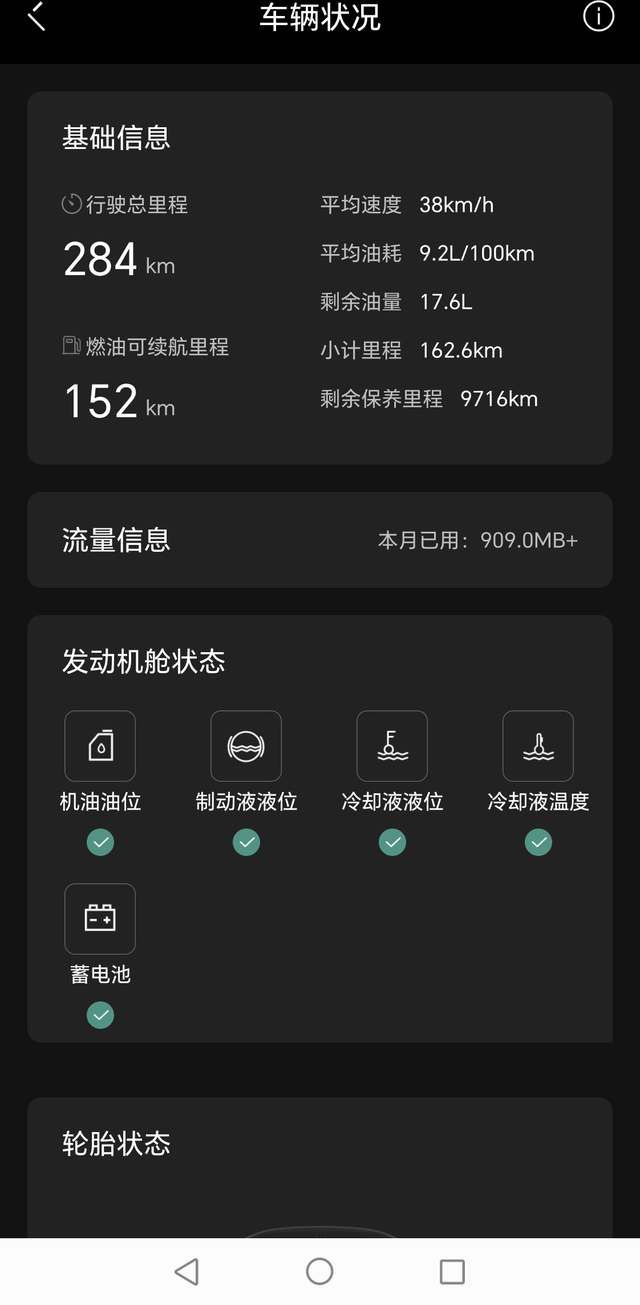Tap the system back triangle button

[x=186, y=1271]
